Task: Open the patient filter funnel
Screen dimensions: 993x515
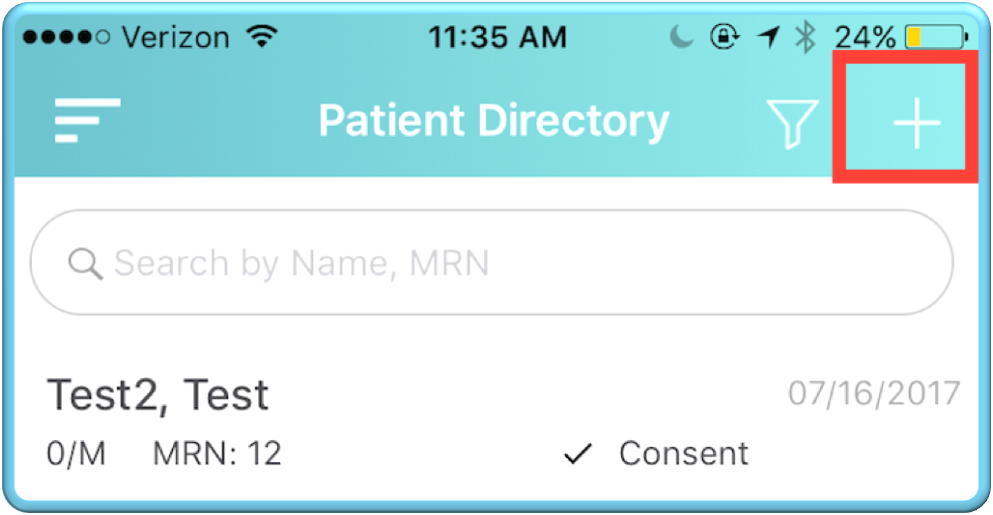Action: [791, 124]
